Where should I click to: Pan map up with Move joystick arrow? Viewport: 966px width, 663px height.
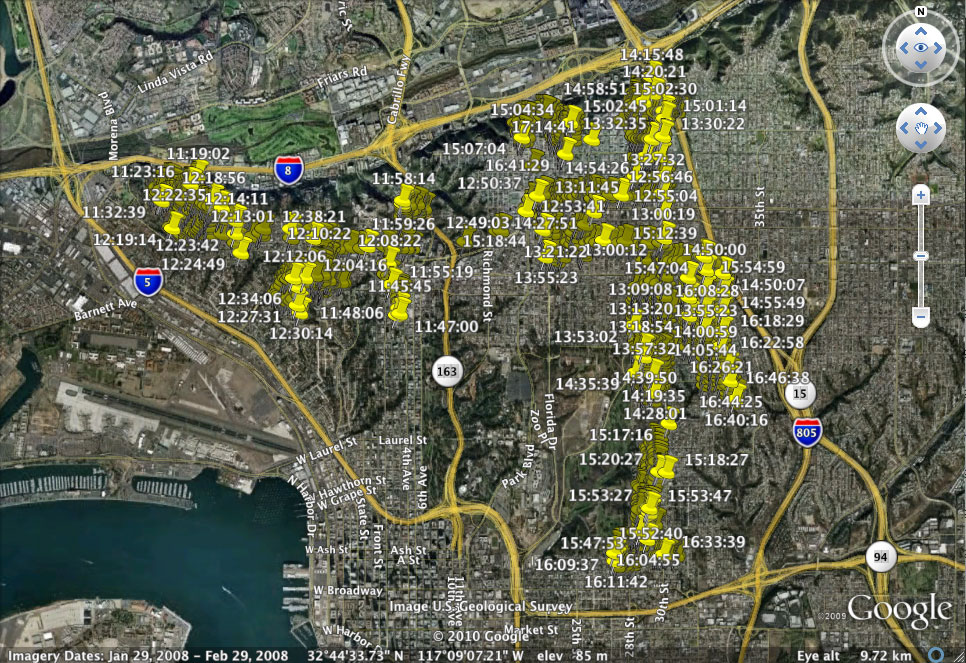921,110
